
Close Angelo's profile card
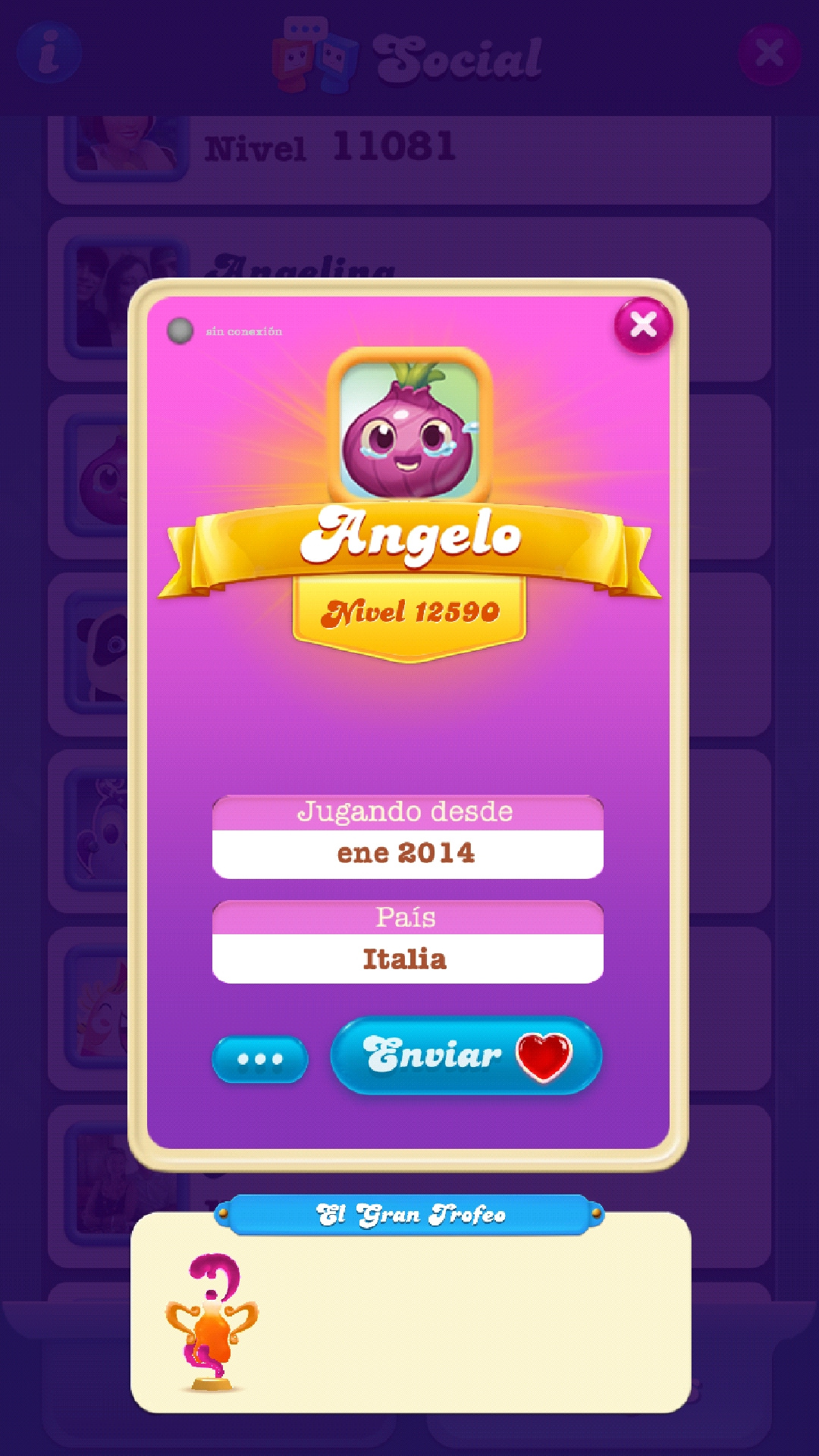[x=643, y=325]
